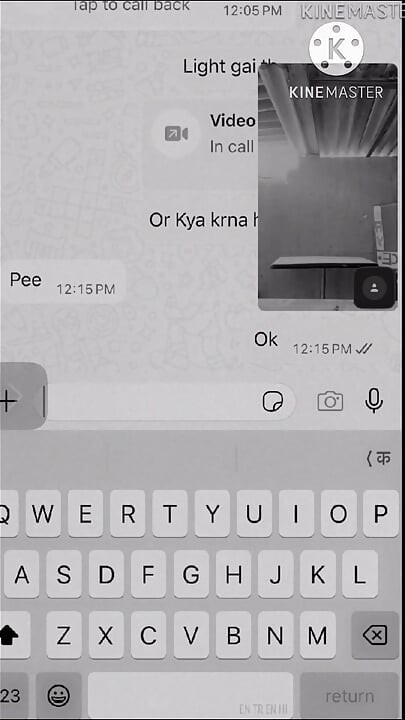Screen dimensions: 405x720
Task: Enable shift on the keyboard
Action: pyautogui.click(x=9, y=636)
